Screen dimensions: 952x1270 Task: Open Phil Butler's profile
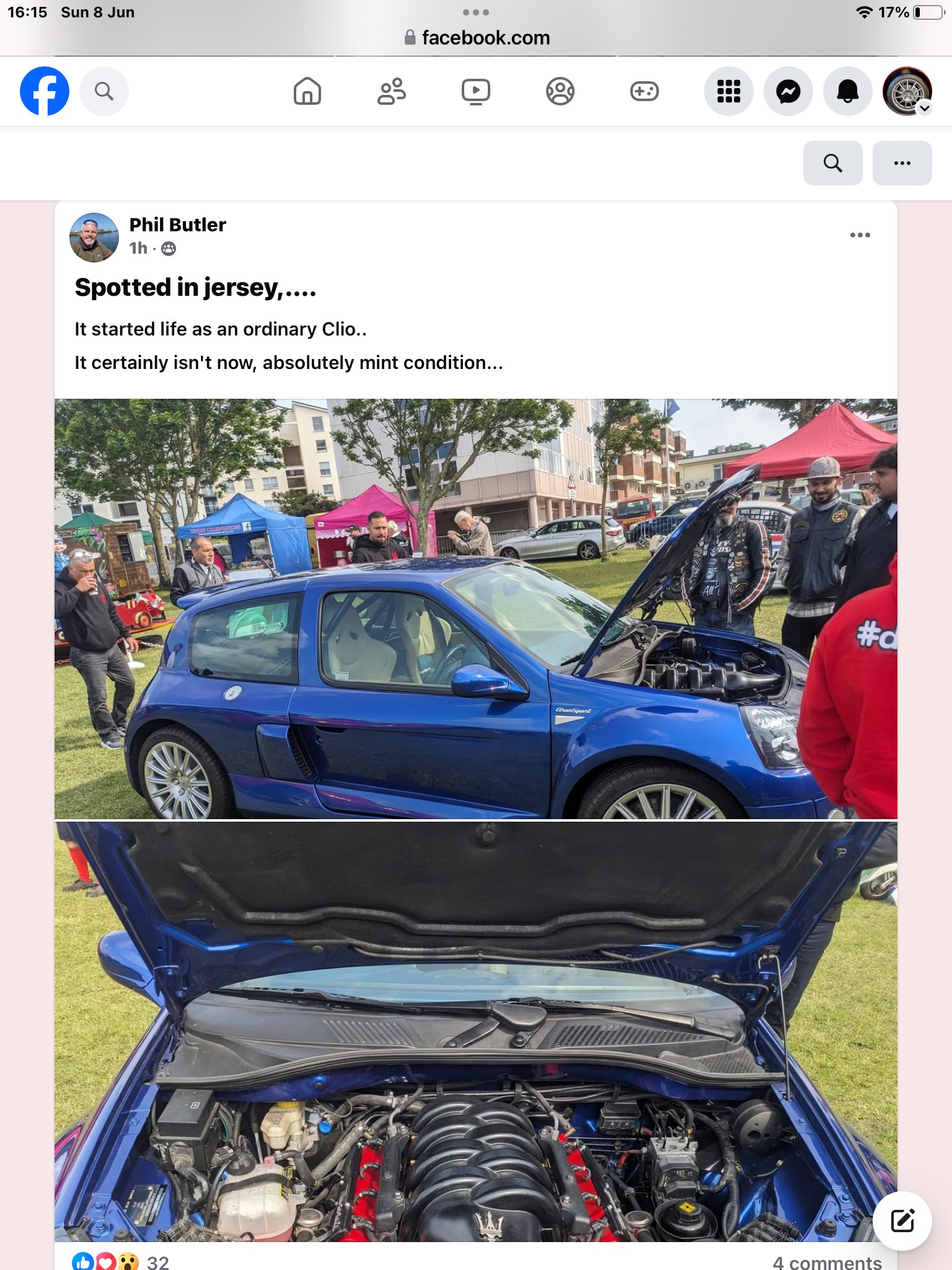click(x=177, y=224)
